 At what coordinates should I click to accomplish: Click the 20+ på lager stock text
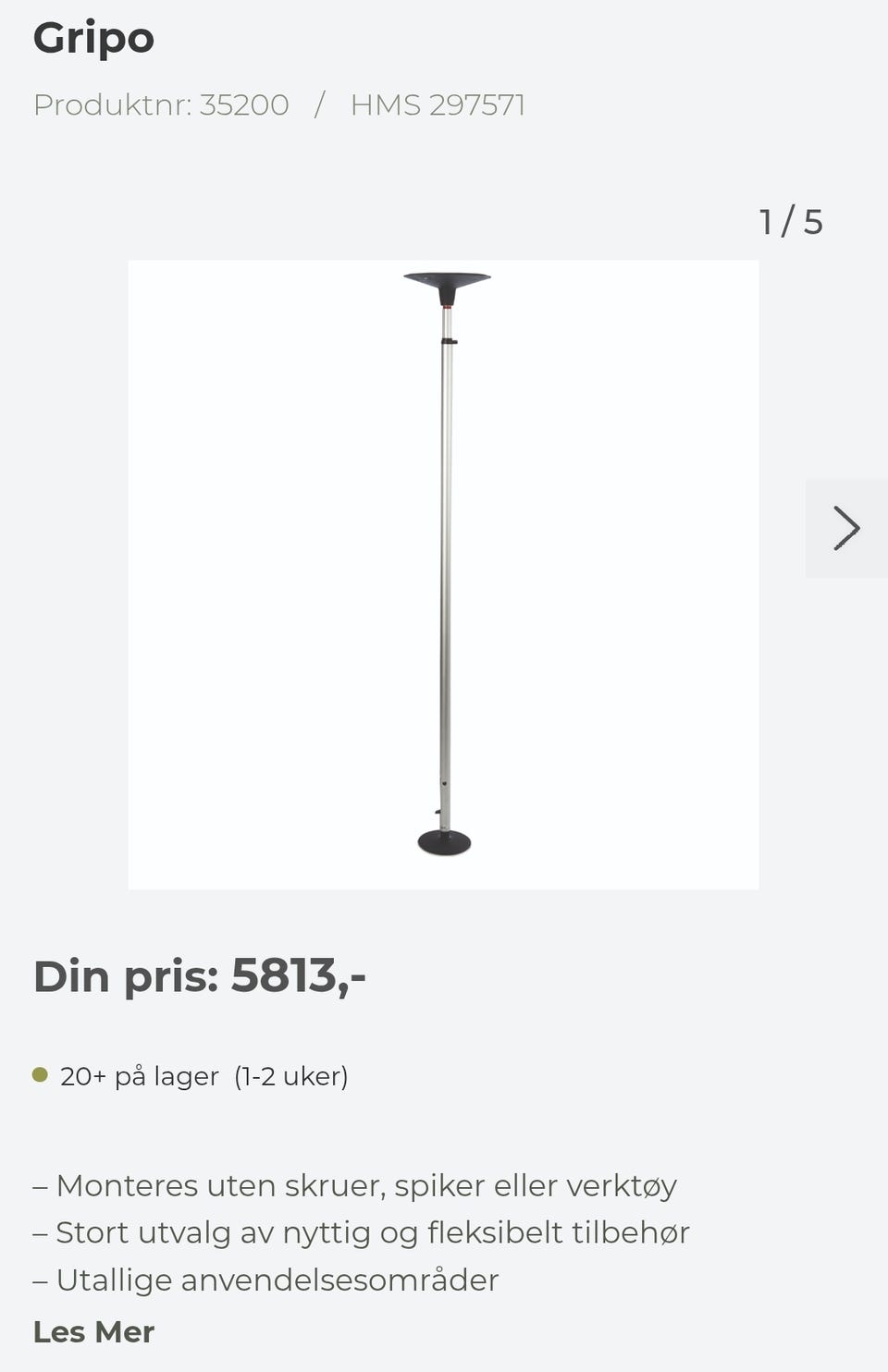coord(139,1075)
